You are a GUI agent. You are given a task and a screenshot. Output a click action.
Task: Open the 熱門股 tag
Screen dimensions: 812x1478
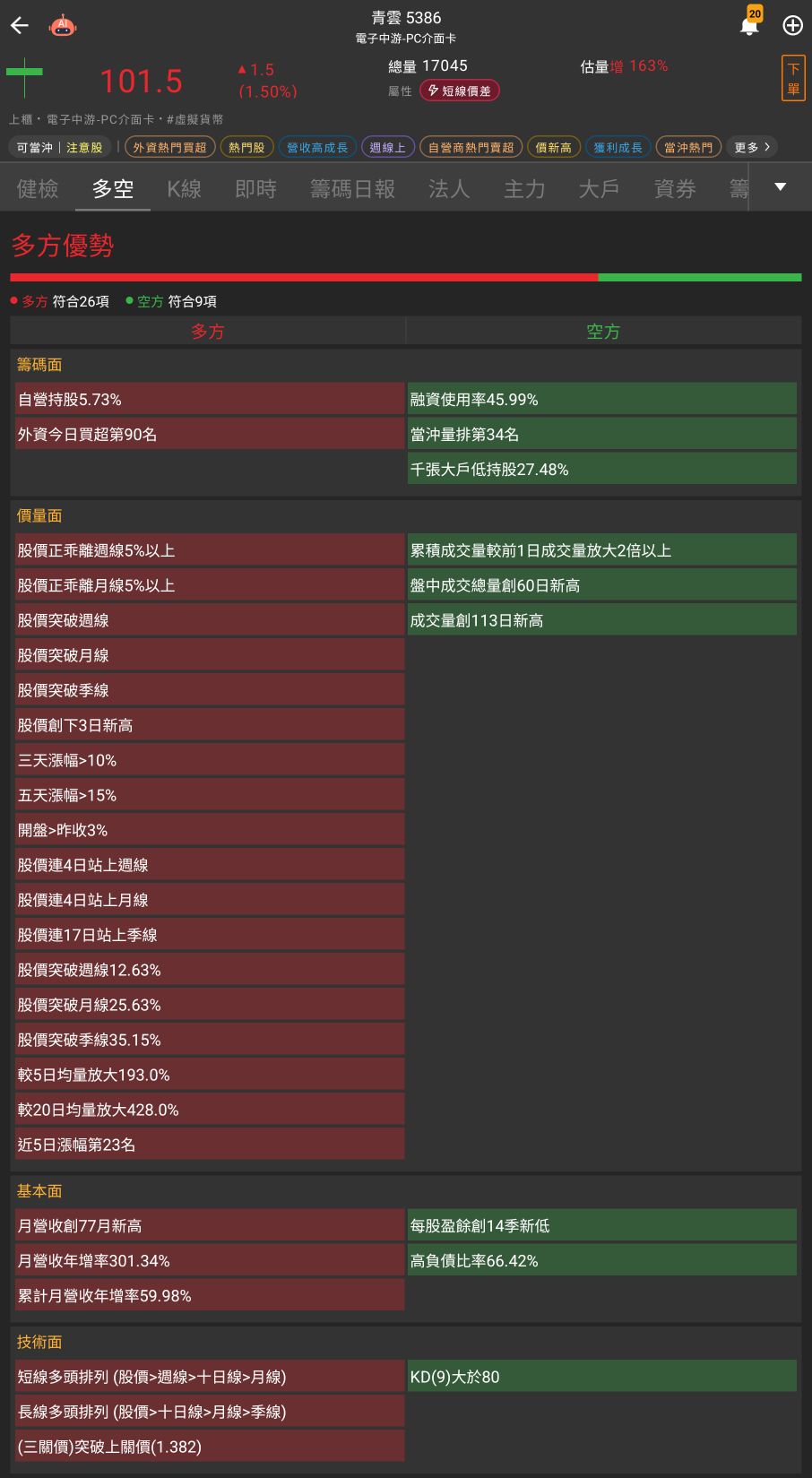click(x=246, y=147)
